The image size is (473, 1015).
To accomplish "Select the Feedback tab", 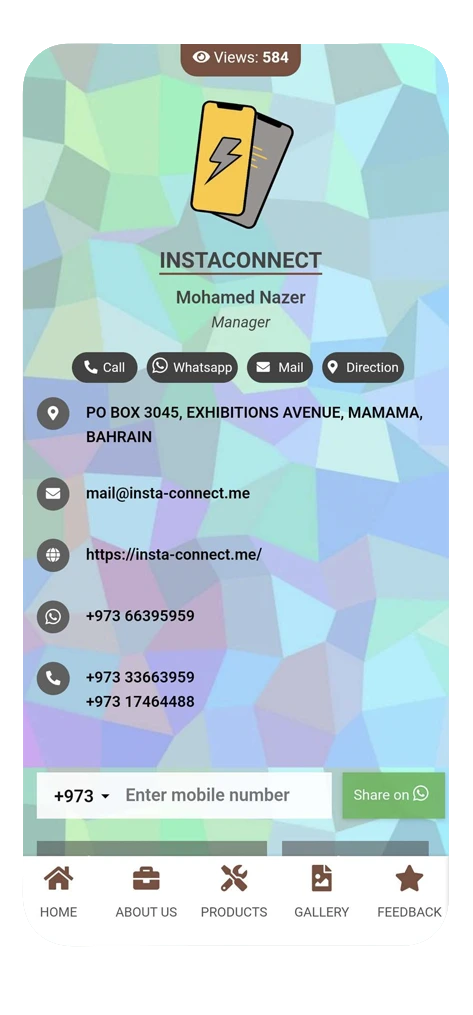I will click(409, 891).
